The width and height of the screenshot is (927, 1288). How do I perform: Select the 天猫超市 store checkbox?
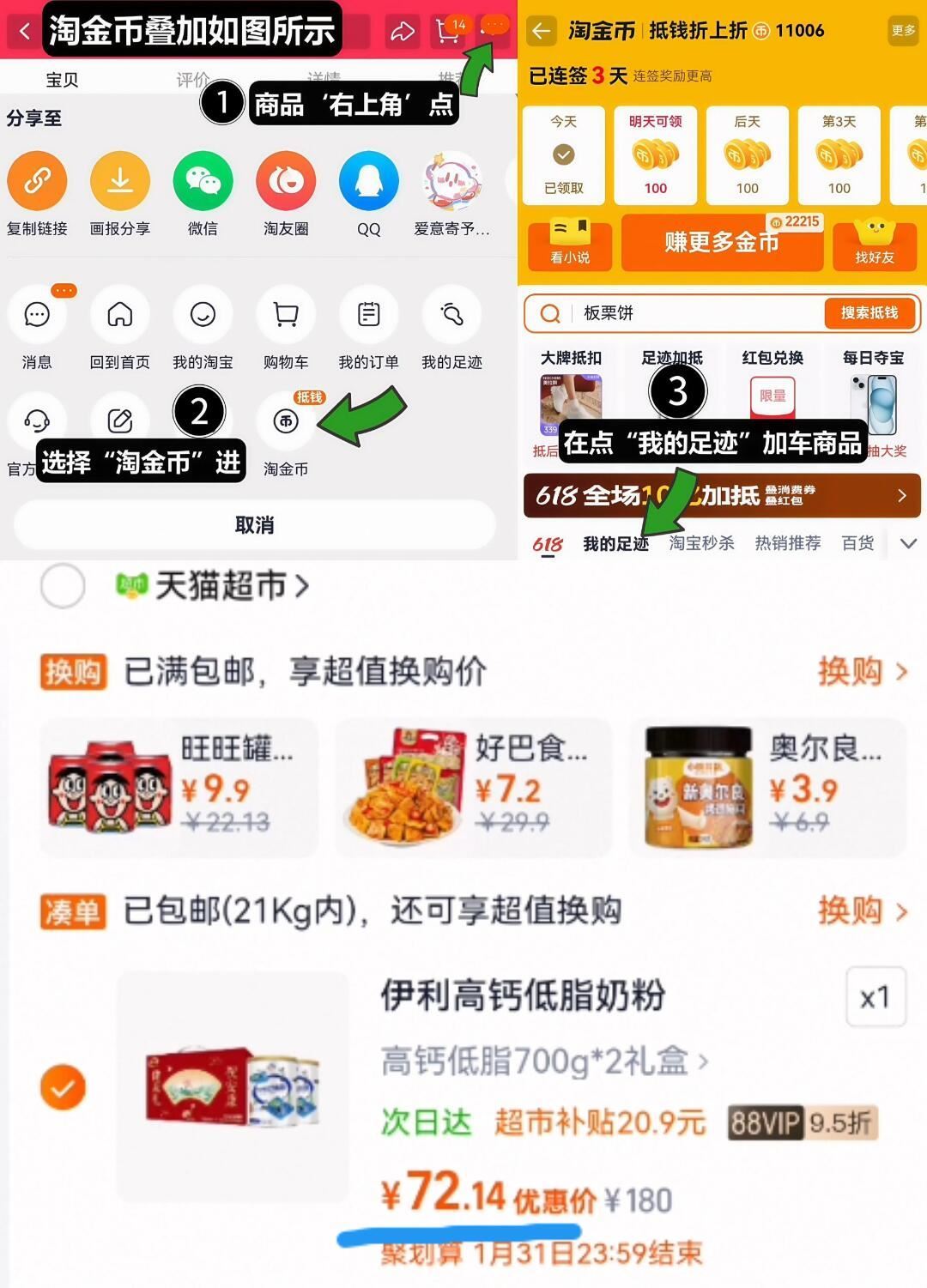click(x=62, y=587)
